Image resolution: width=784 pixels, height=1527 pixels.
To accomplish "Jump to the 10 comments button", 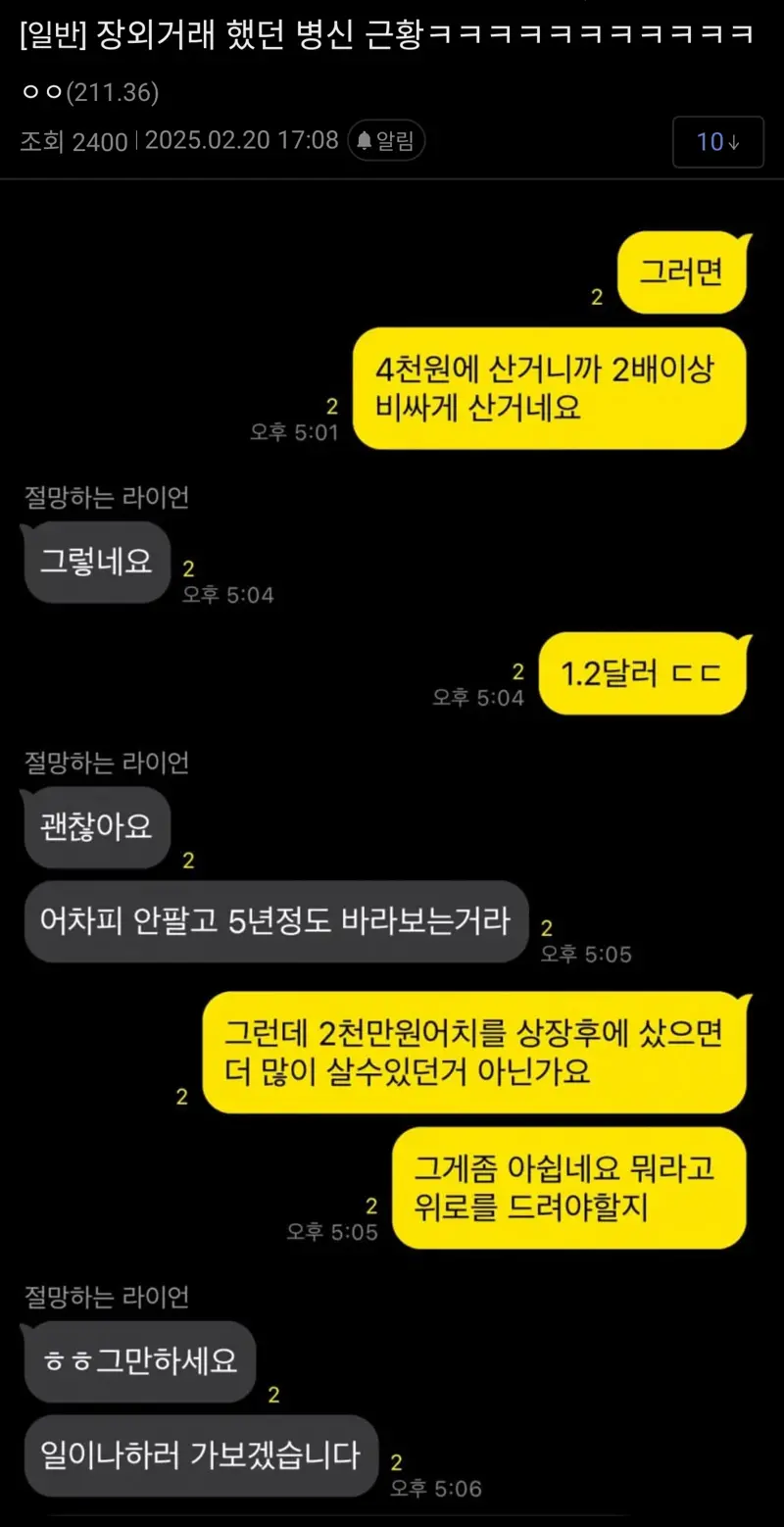I will pos(717,142).
